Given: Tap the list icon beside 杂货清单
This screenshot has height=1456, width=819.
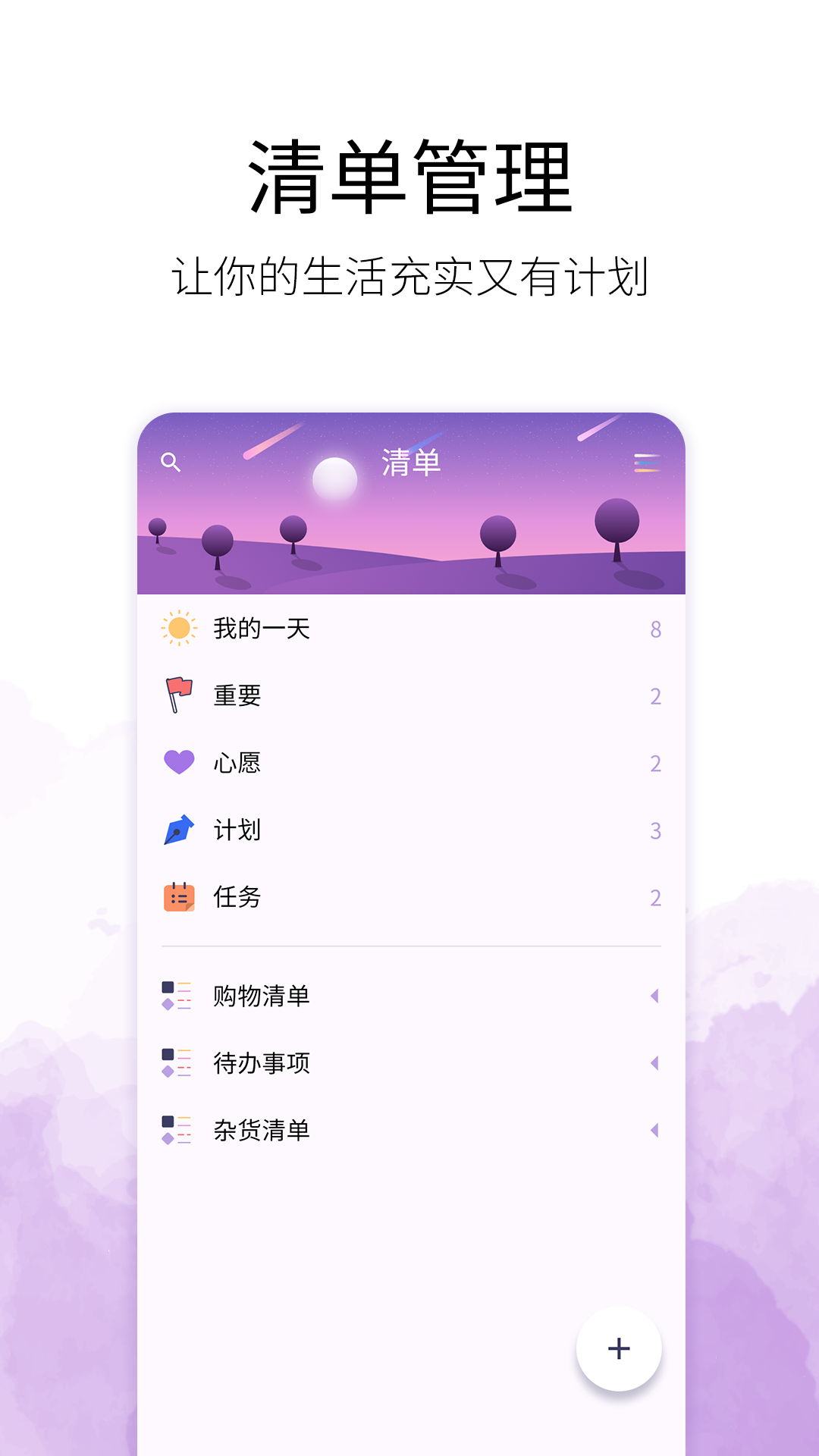Looking at the screenshot, I should 177,1130.
